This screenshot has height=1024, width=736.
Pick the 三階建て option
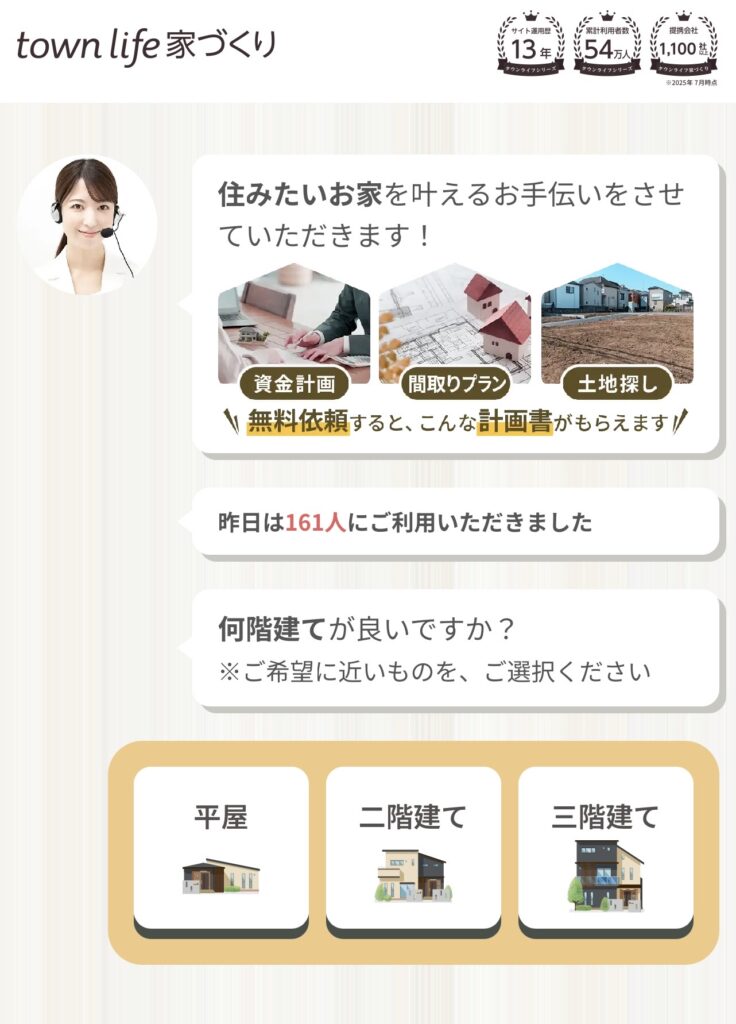pyautogui.click(x=605, y=848)
